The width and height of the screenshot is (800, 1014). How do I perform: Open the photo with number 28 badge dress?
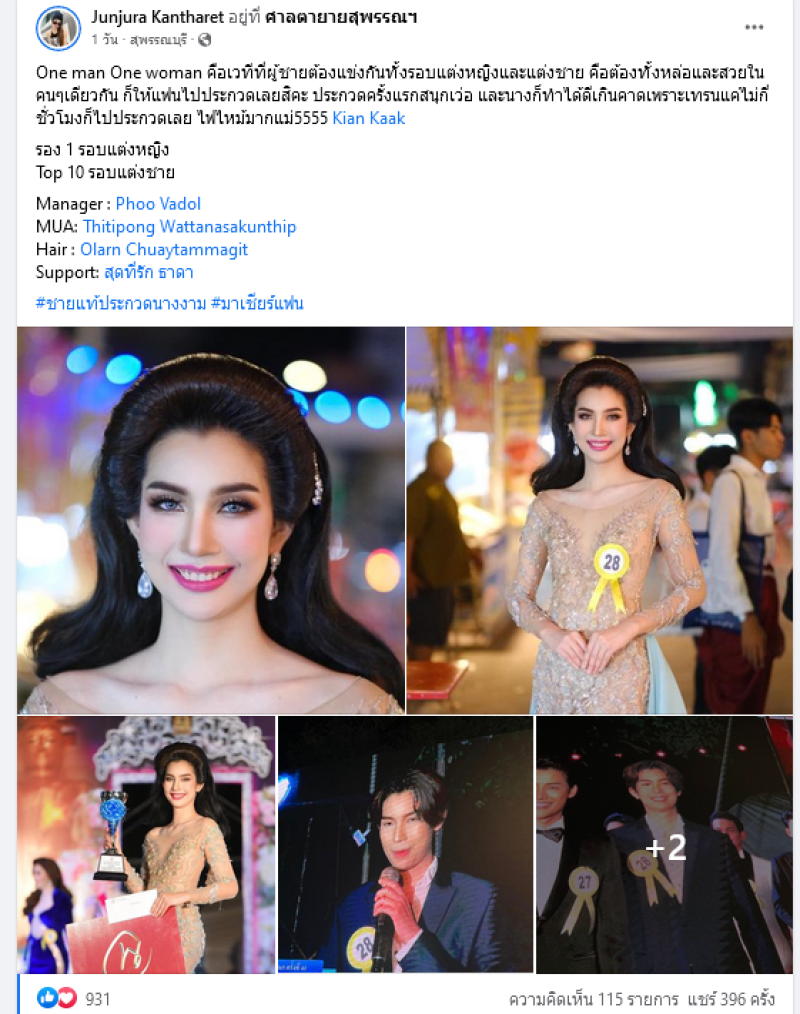pyautogui.click(x=599, y=520)
